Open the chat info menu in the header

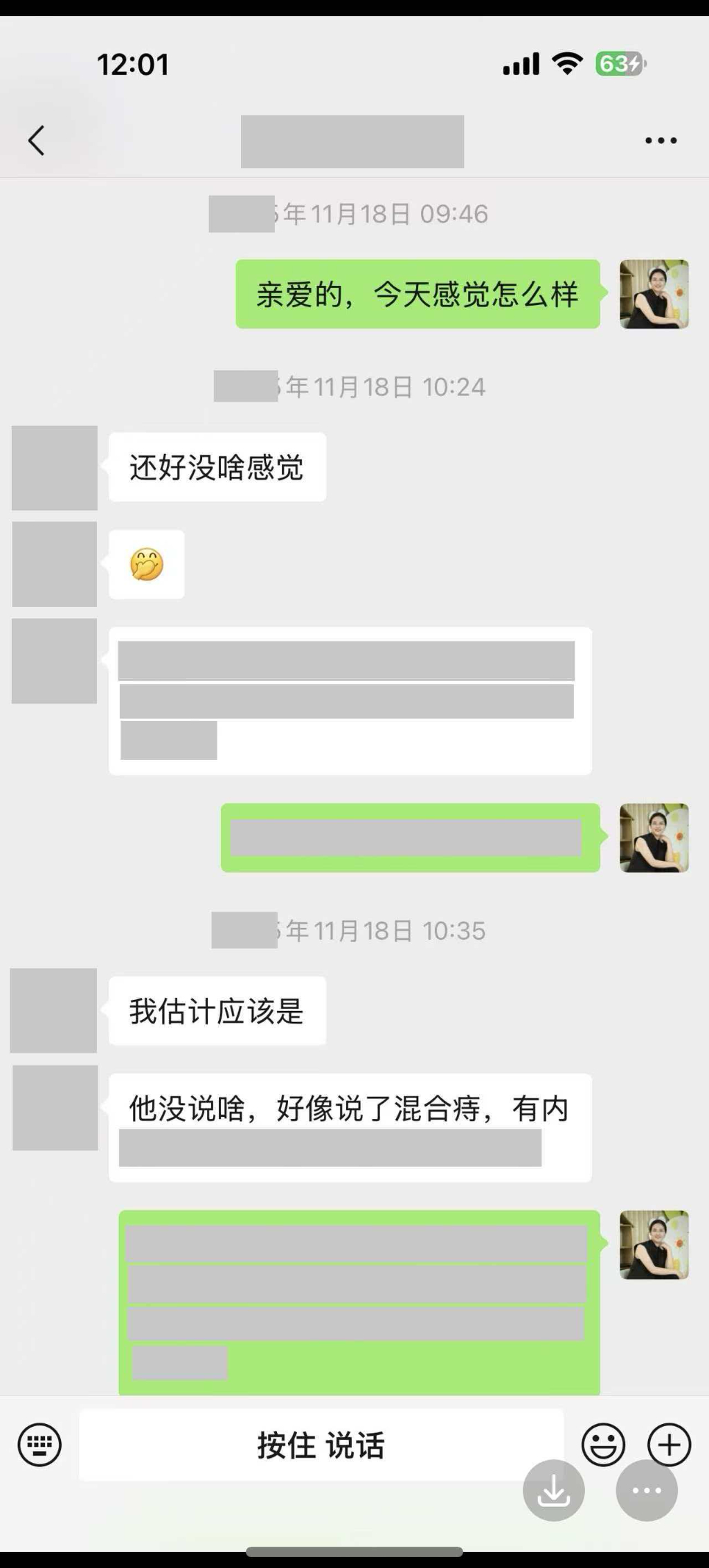coord(661,140)
